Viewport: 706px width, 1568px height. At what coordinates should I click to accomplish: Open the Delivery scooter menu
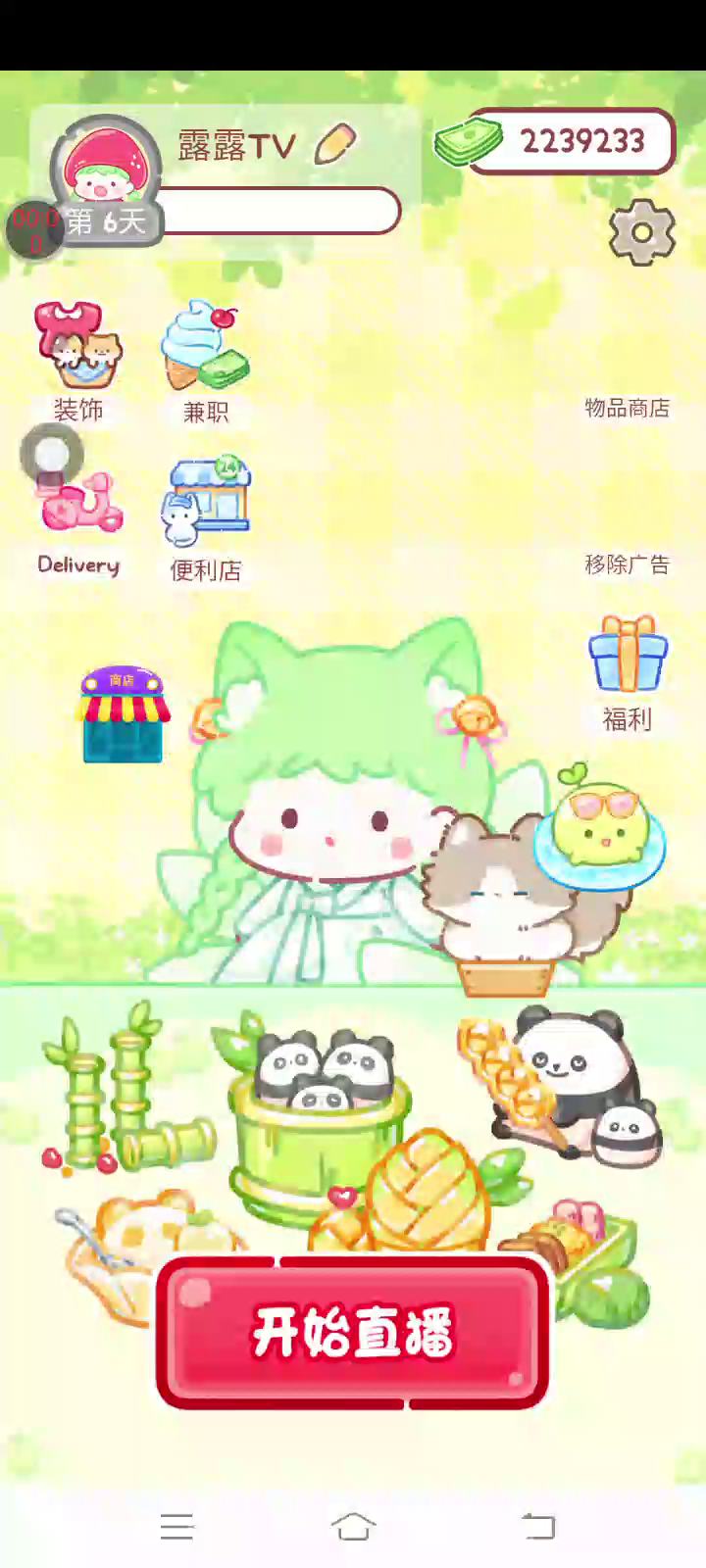pyautogui.click(x=80, y=519)
